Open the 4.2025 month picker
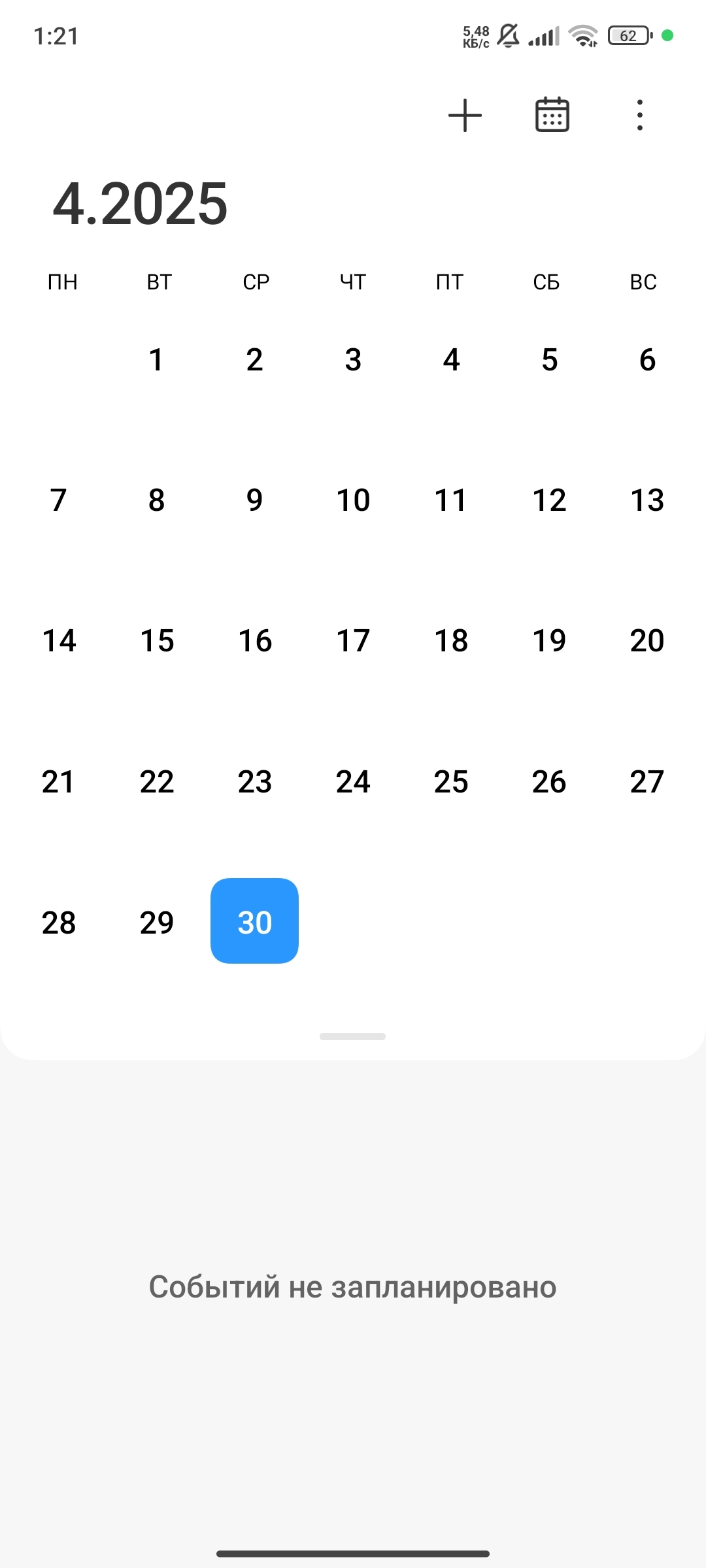The height and width of the screenshot is (1568, 706). 140,204
